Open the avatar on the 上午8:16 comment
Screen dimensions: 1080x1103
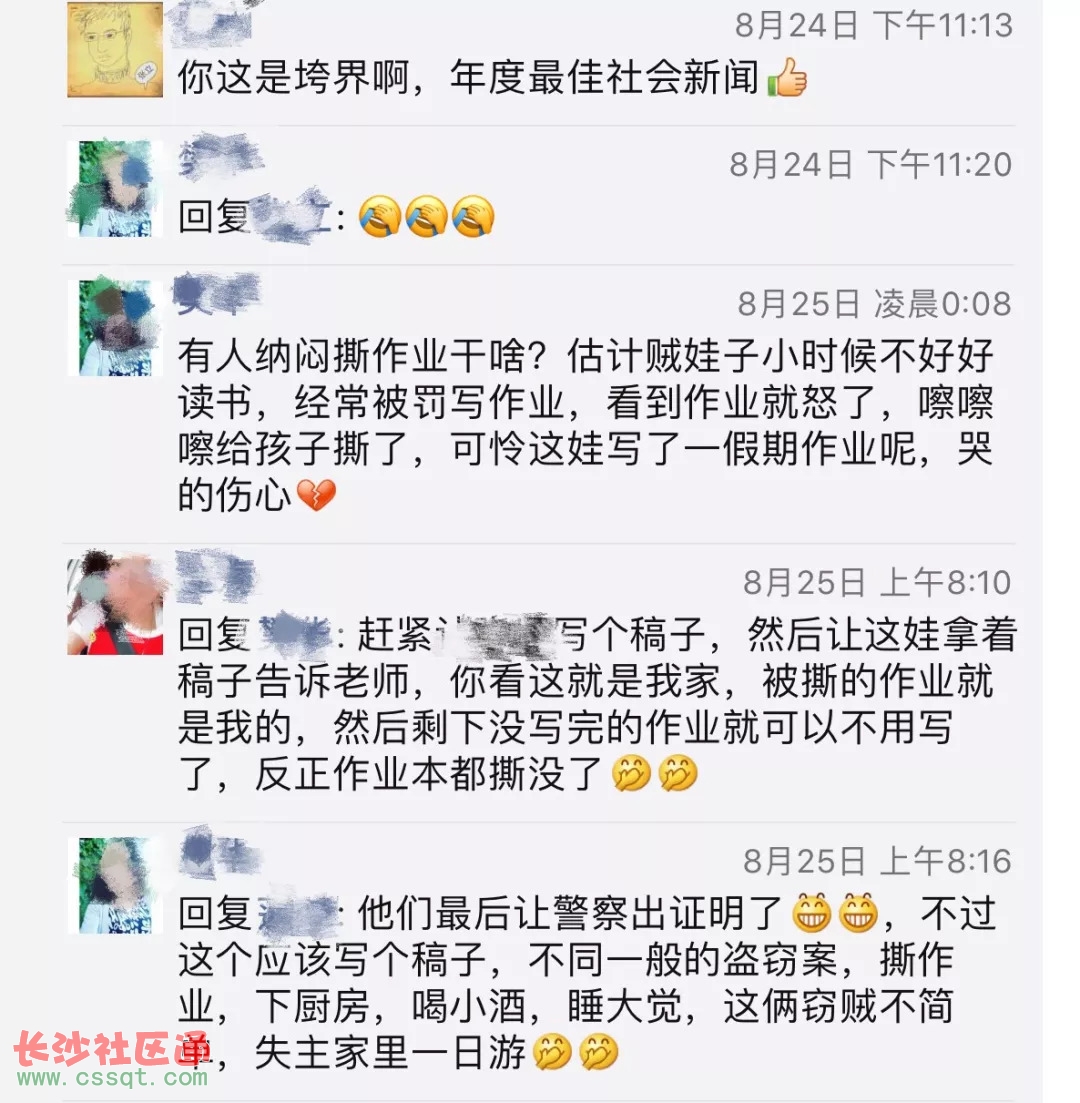[x=115, y=885]
